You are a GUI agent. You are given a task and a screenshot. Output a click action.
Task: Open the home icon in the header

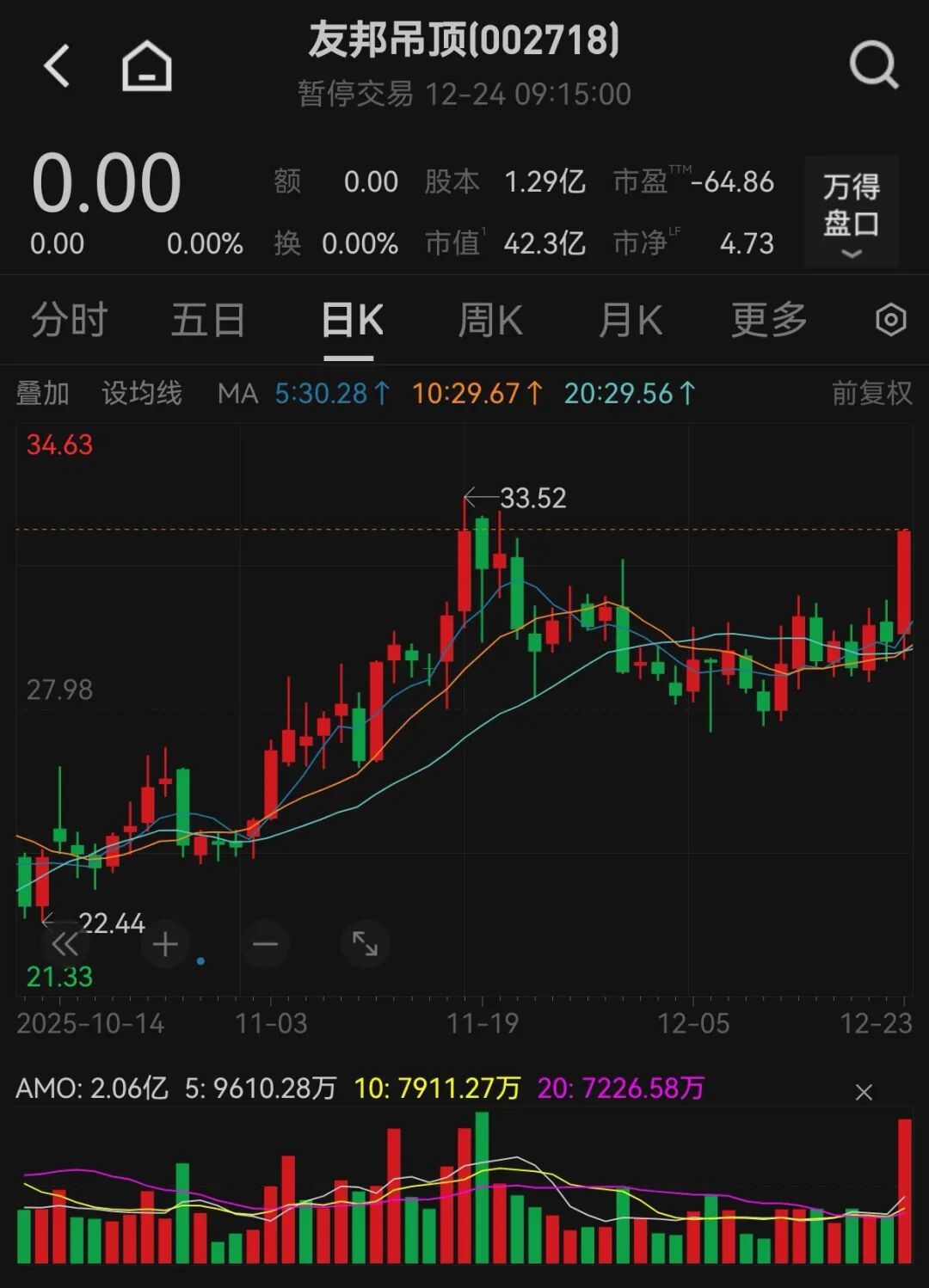coord(147,66)
